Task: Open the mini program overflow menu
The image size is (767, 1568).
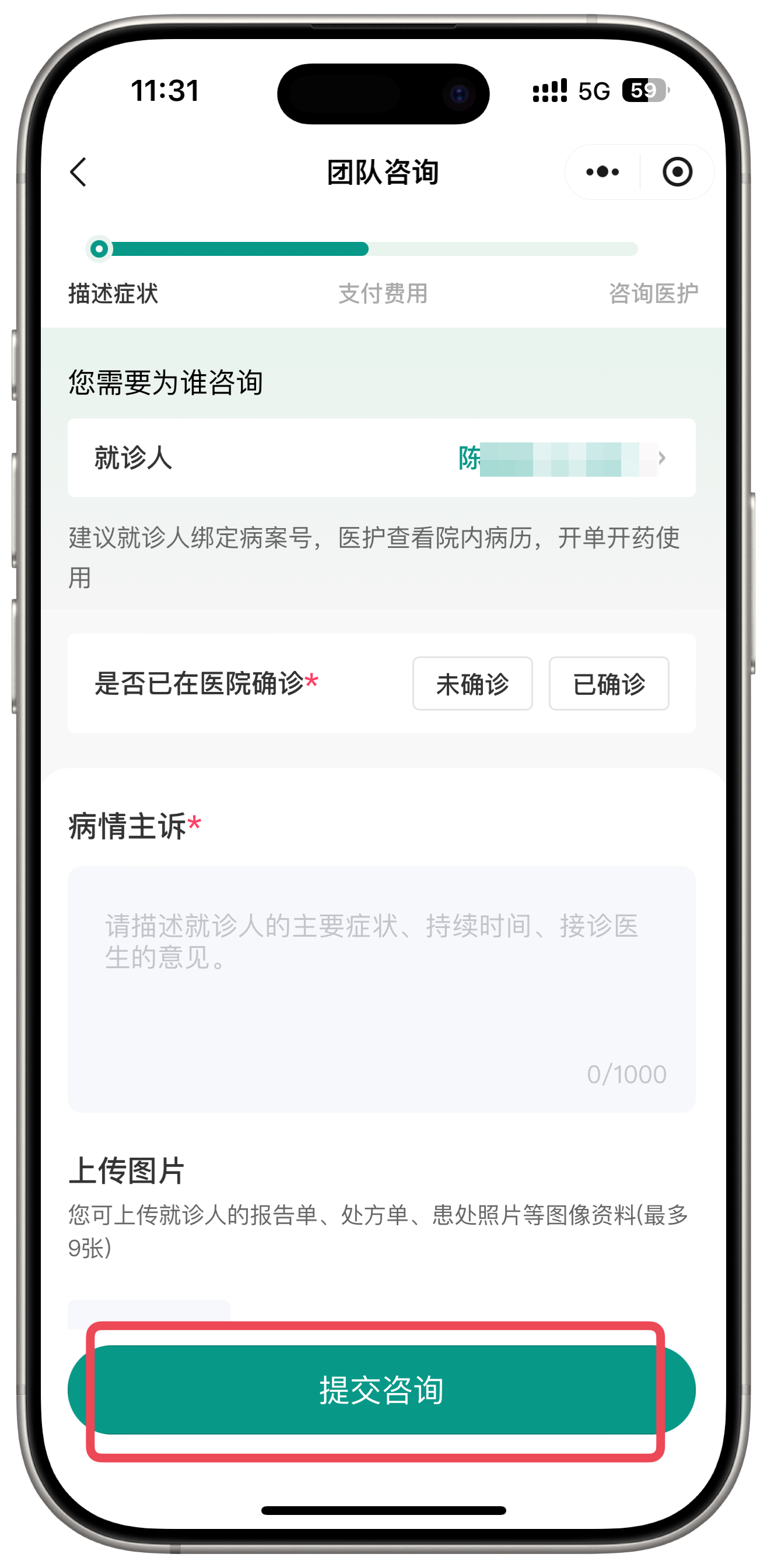Action: pyautogui.click(x=602, y=173)
